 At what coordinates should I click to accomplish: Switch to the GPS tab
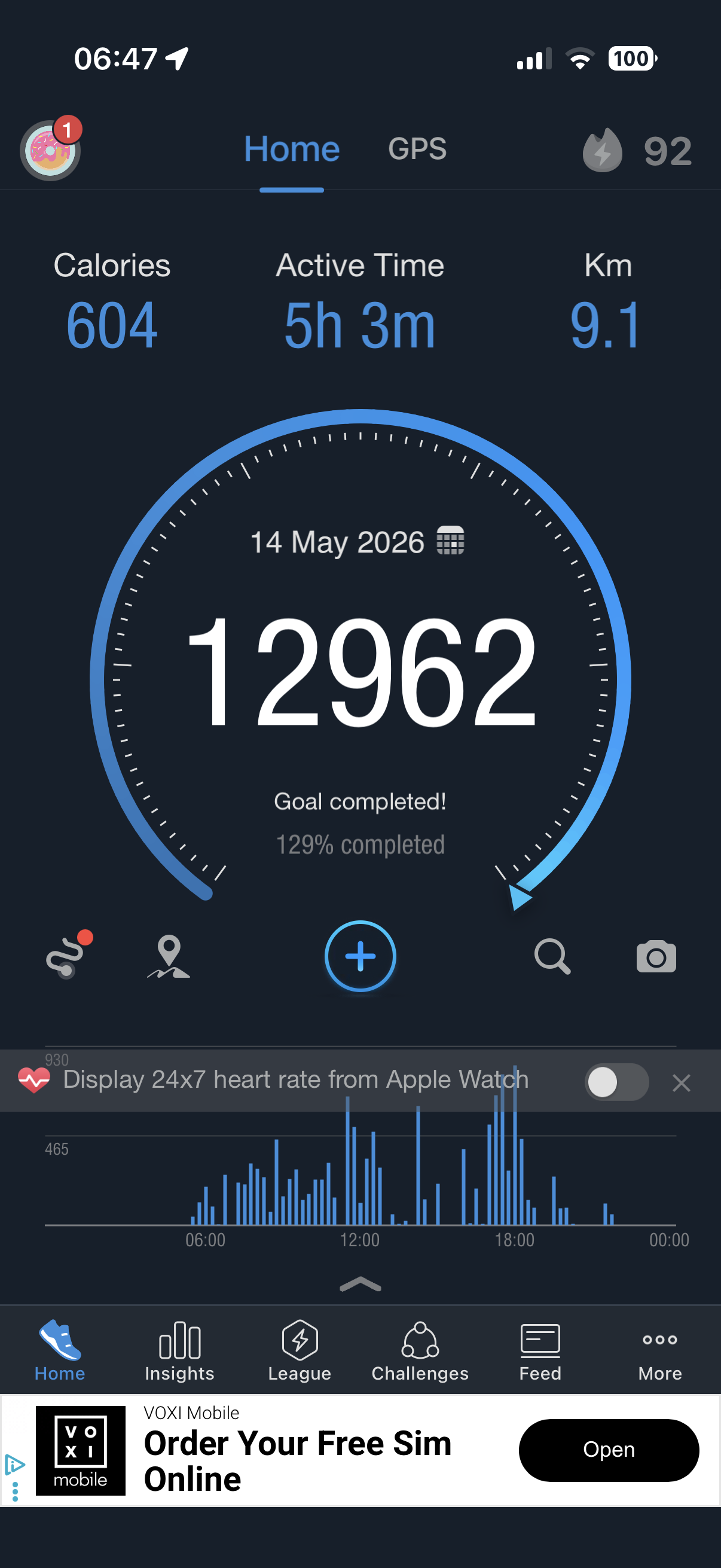(417, 149)
